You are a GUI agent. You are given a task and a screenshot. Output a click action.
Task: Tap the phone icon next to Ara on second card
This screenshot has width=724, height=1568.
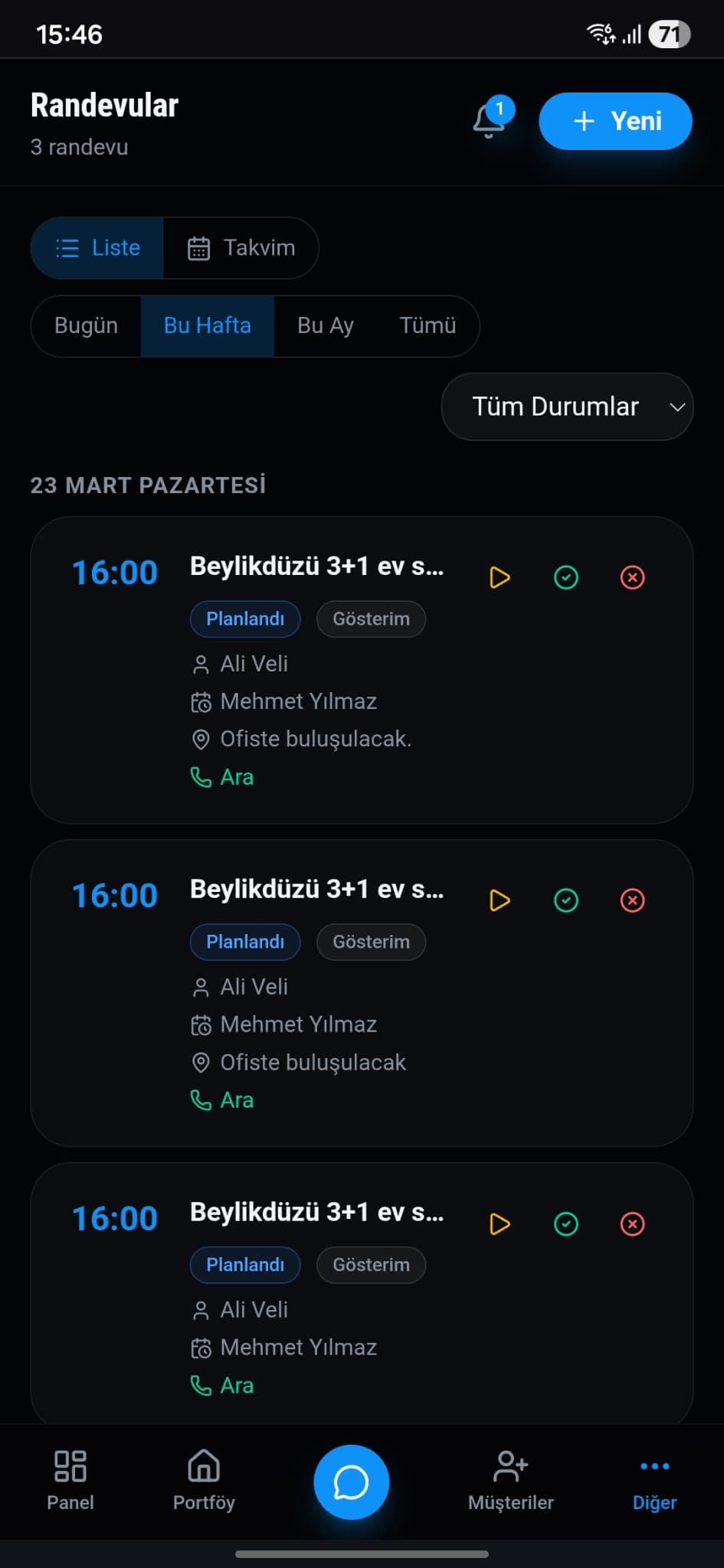tap(201, 1099)
